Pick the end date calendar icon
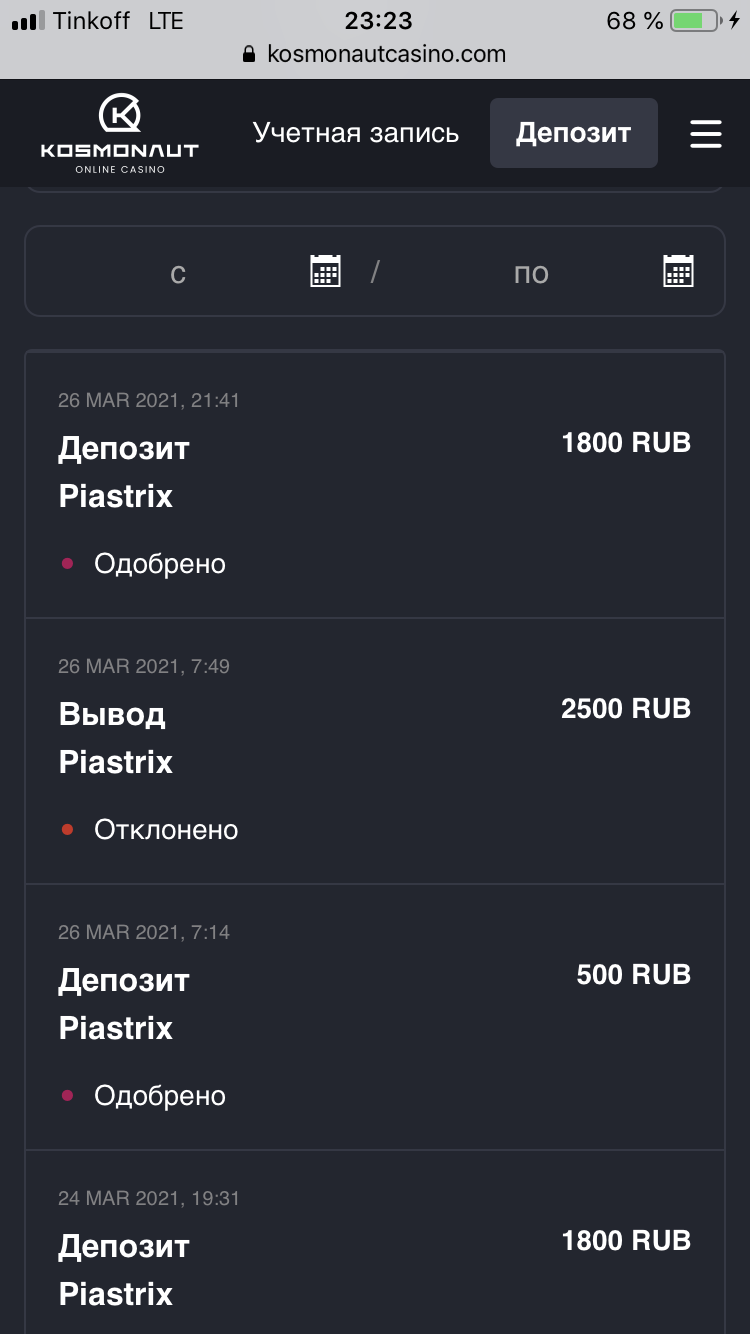 pos(679,271)
